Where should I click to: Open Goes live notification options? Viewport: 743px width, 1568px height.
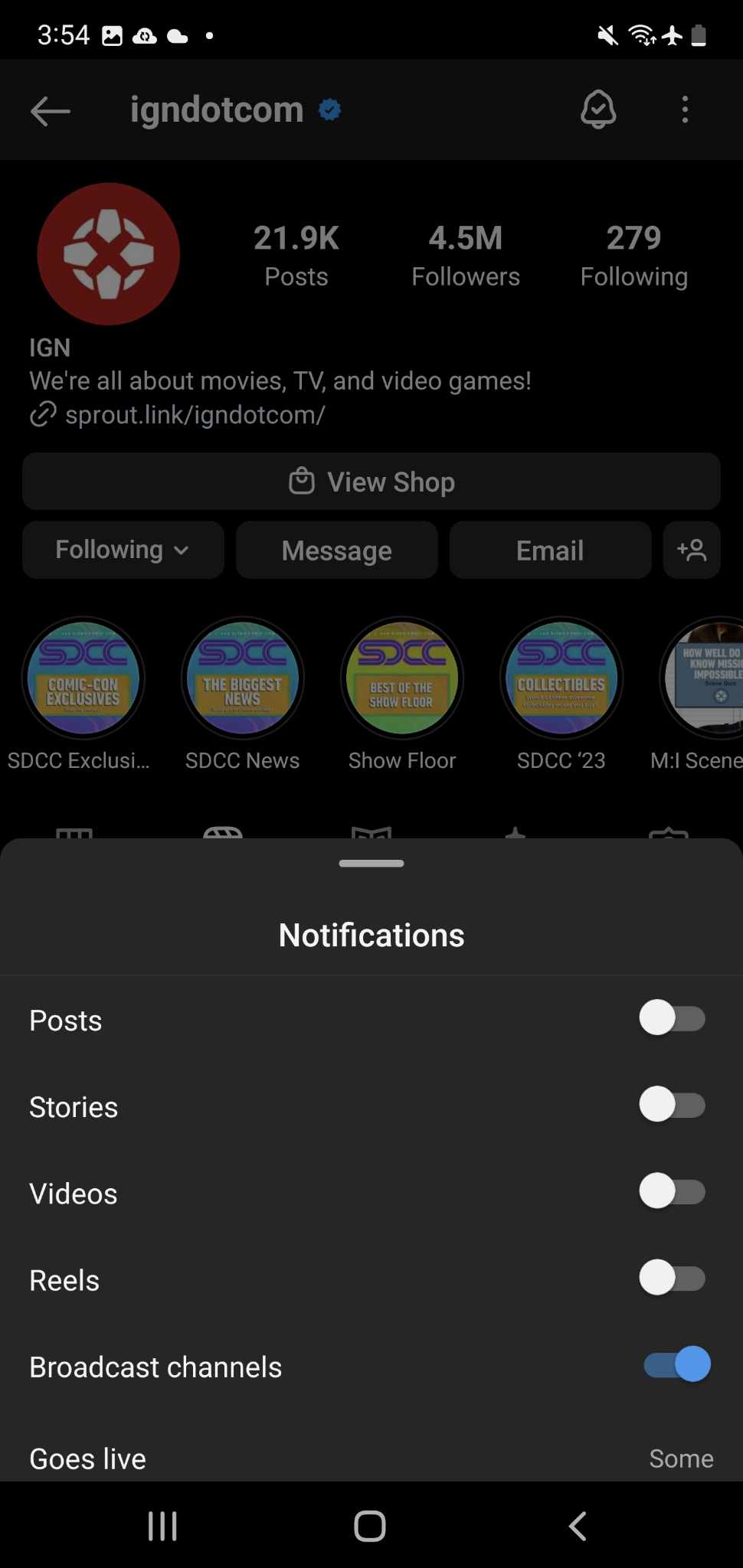[371, 1458]
